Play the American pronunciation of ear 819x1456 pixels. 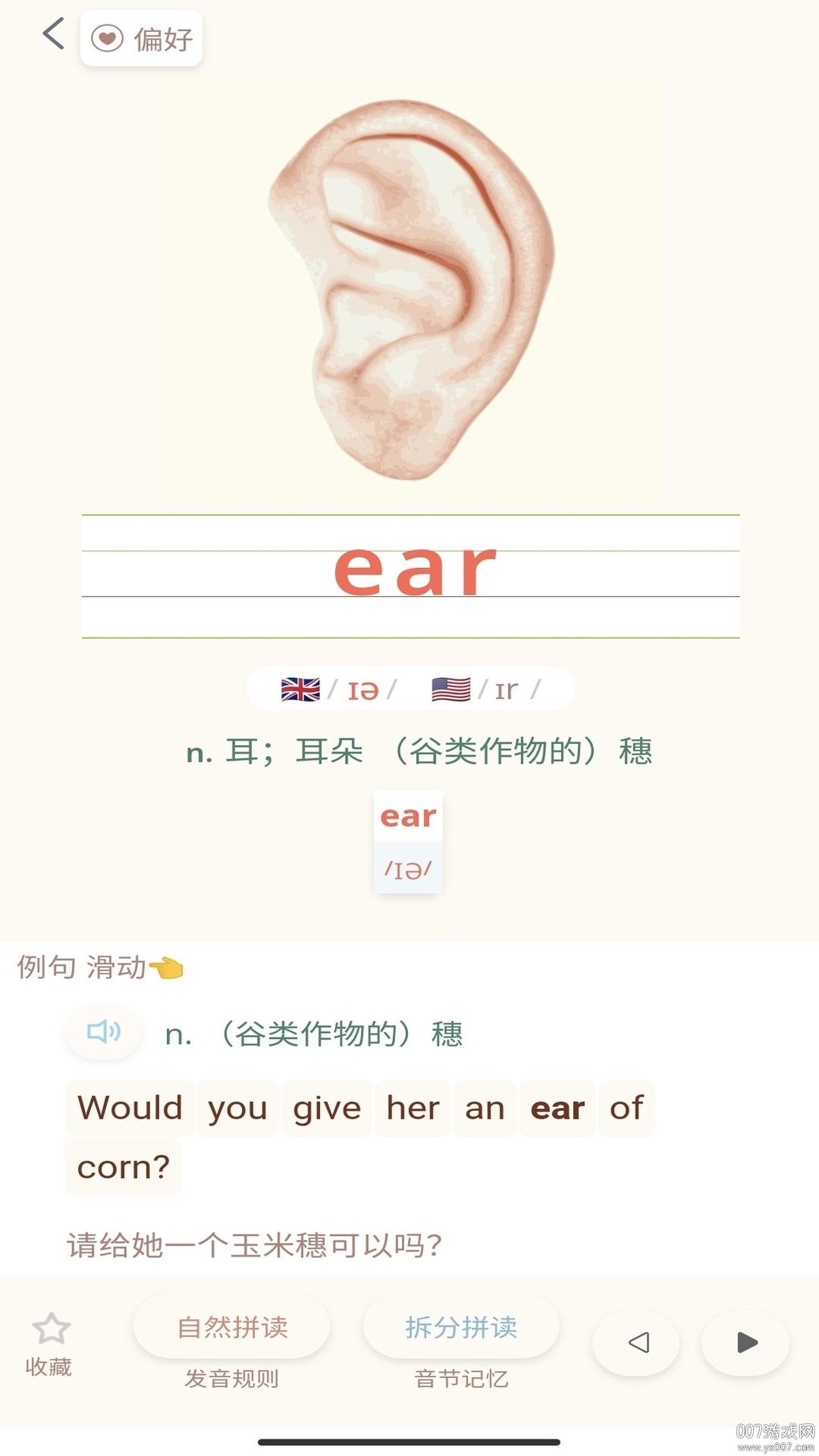(485, 689)
